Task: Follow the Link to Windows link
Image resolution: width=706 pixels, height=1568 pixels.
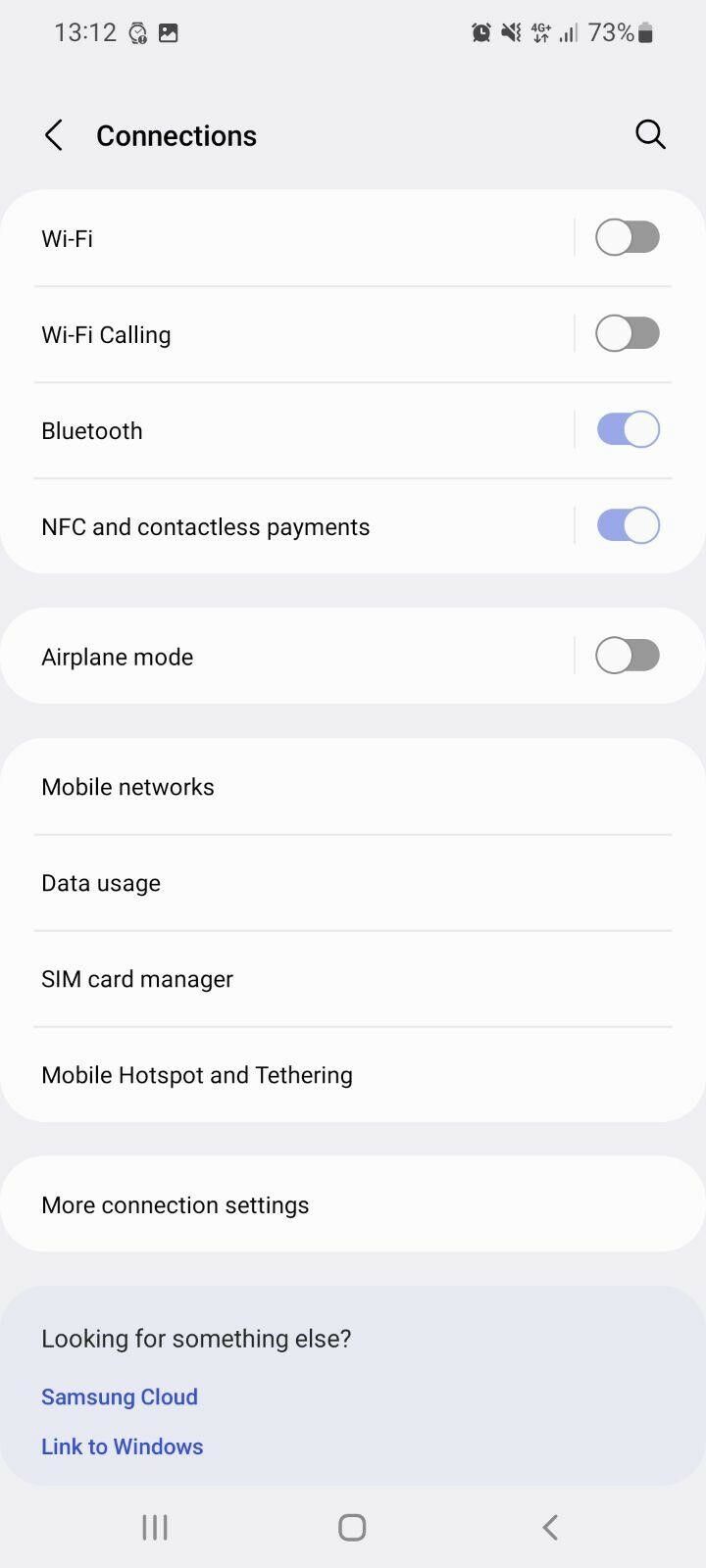Action: 123,1446
